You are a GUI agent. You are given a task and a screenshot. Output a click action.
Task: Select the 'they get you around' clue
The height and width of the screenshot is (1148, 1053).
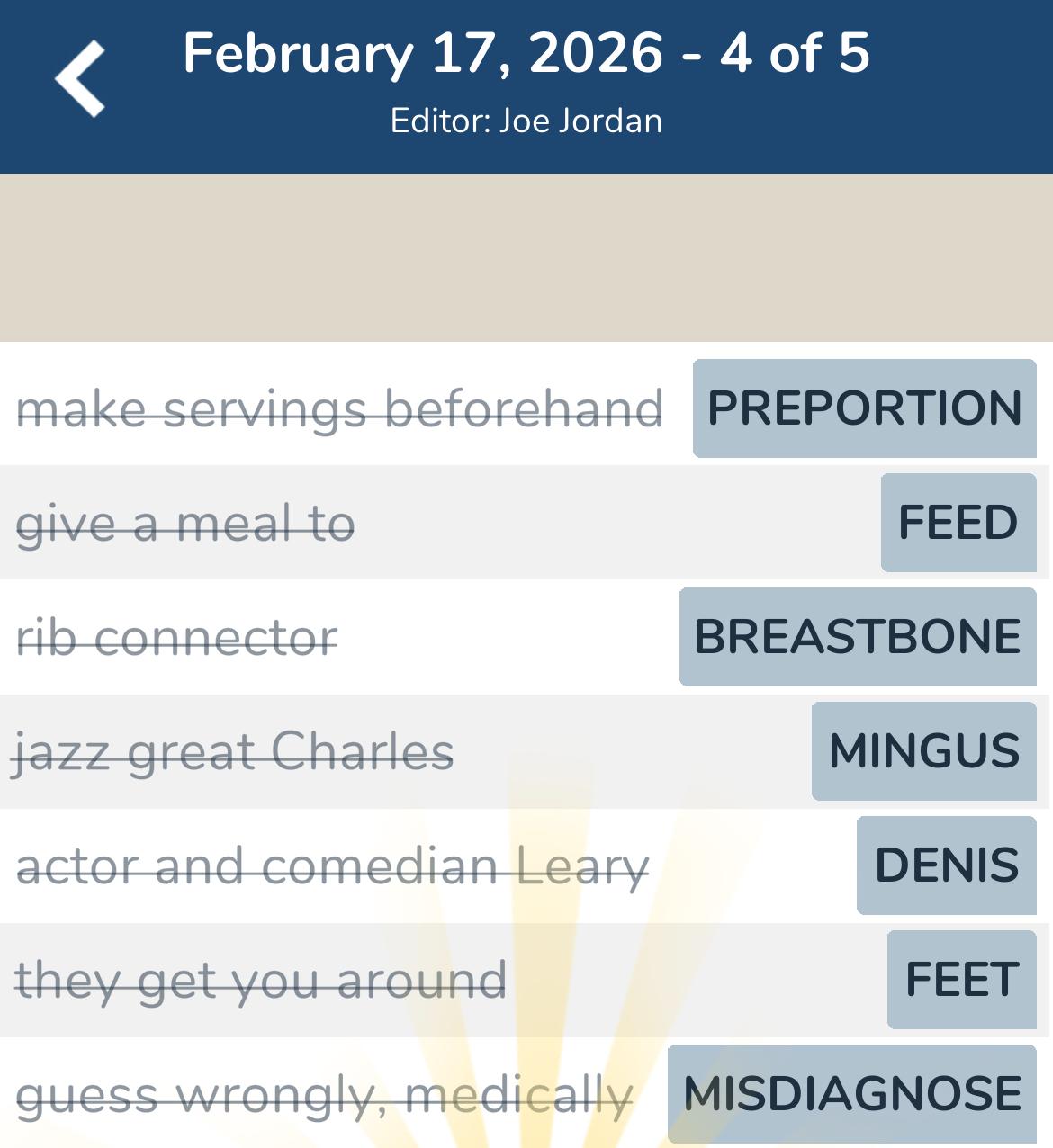262,980
